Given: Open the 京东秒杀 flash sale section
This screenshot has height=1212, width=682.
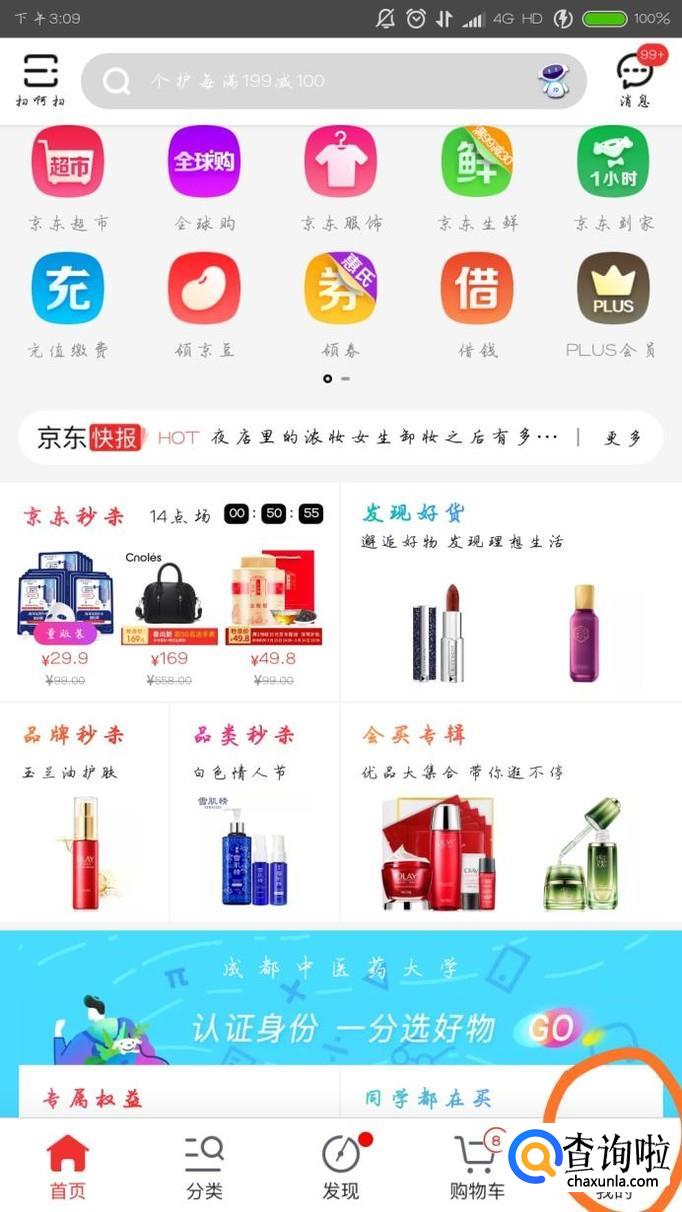Looking at the screenshot, I should click(x=74, y=516).
